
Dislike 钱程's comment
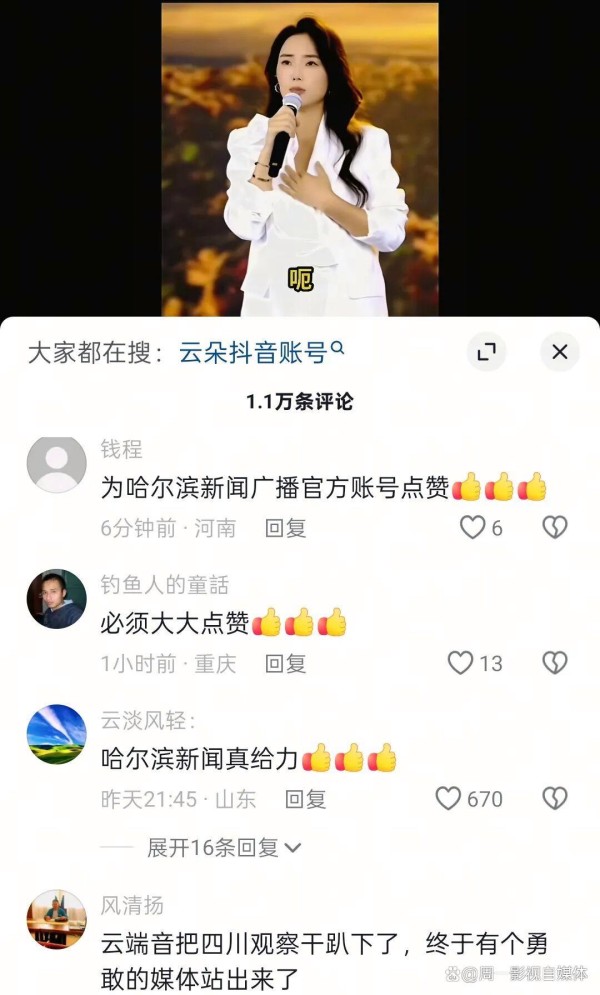(555, 527)
